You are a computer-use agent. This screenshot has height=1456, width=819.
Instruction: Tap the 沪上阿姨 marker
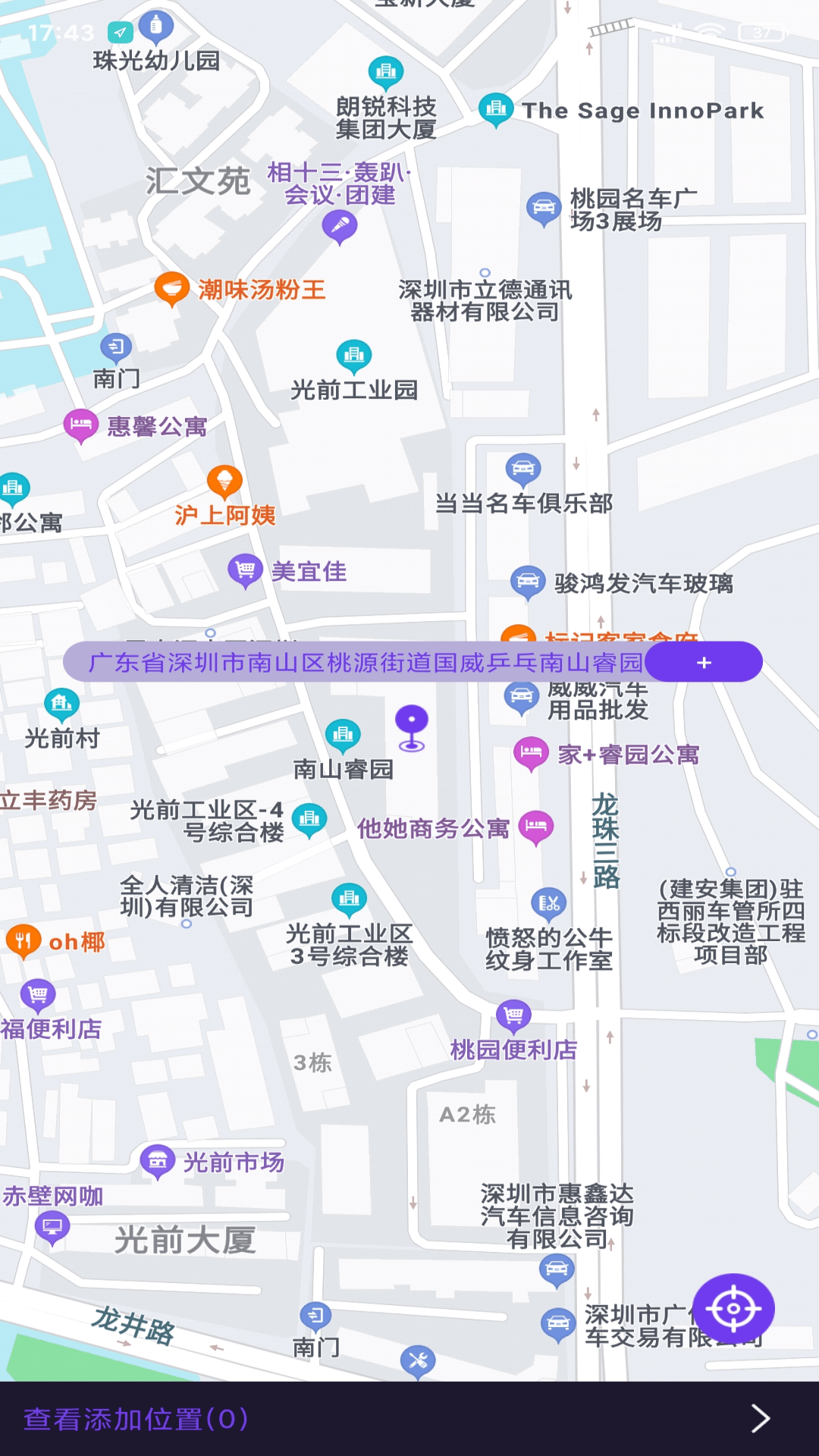(x=224, y=482)
